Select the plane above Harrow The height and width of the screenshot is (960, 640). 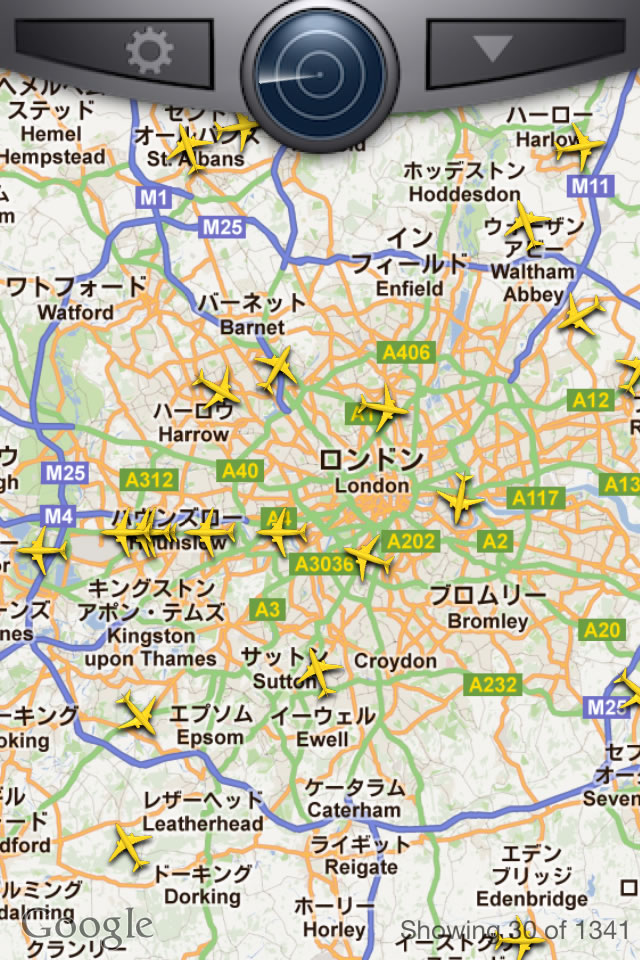click(x=215, y=387)
